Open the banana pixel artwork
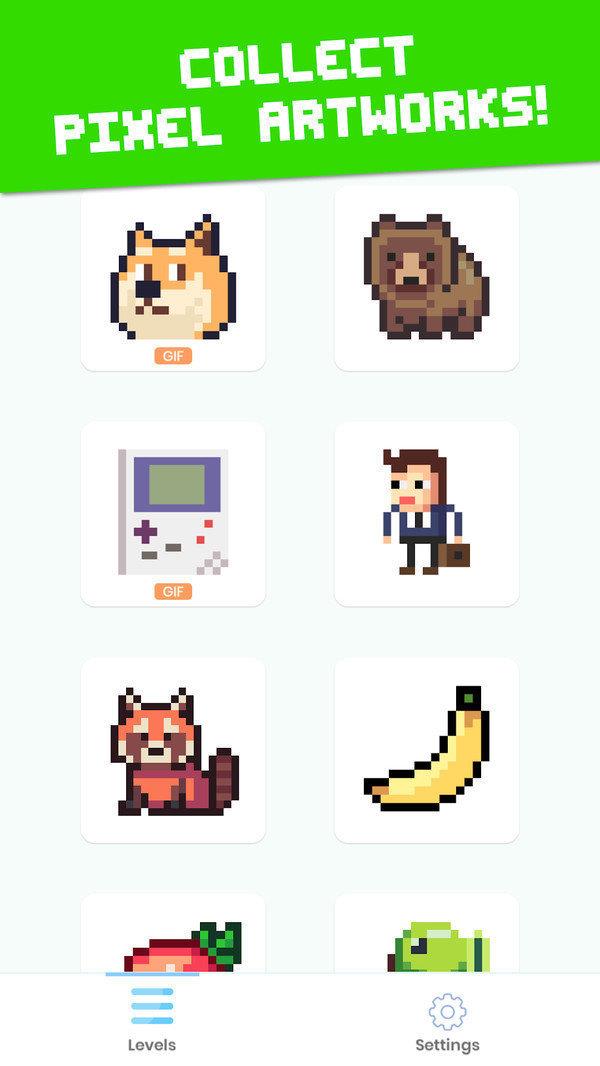Screen dimensions: 600x1066 point(426,750)
